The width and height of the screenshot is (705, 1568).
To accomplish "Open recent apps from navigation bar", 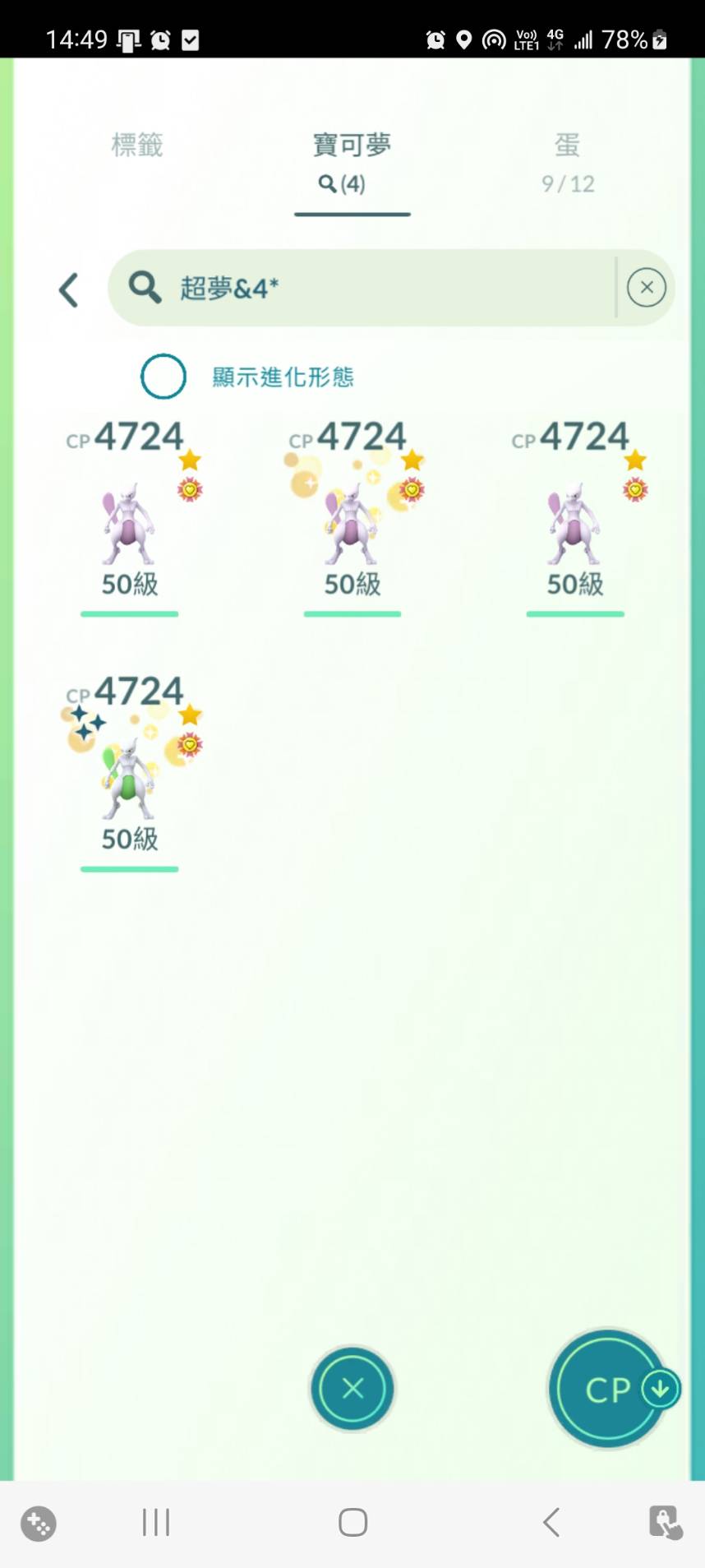I will click(x=155, y=1522).
